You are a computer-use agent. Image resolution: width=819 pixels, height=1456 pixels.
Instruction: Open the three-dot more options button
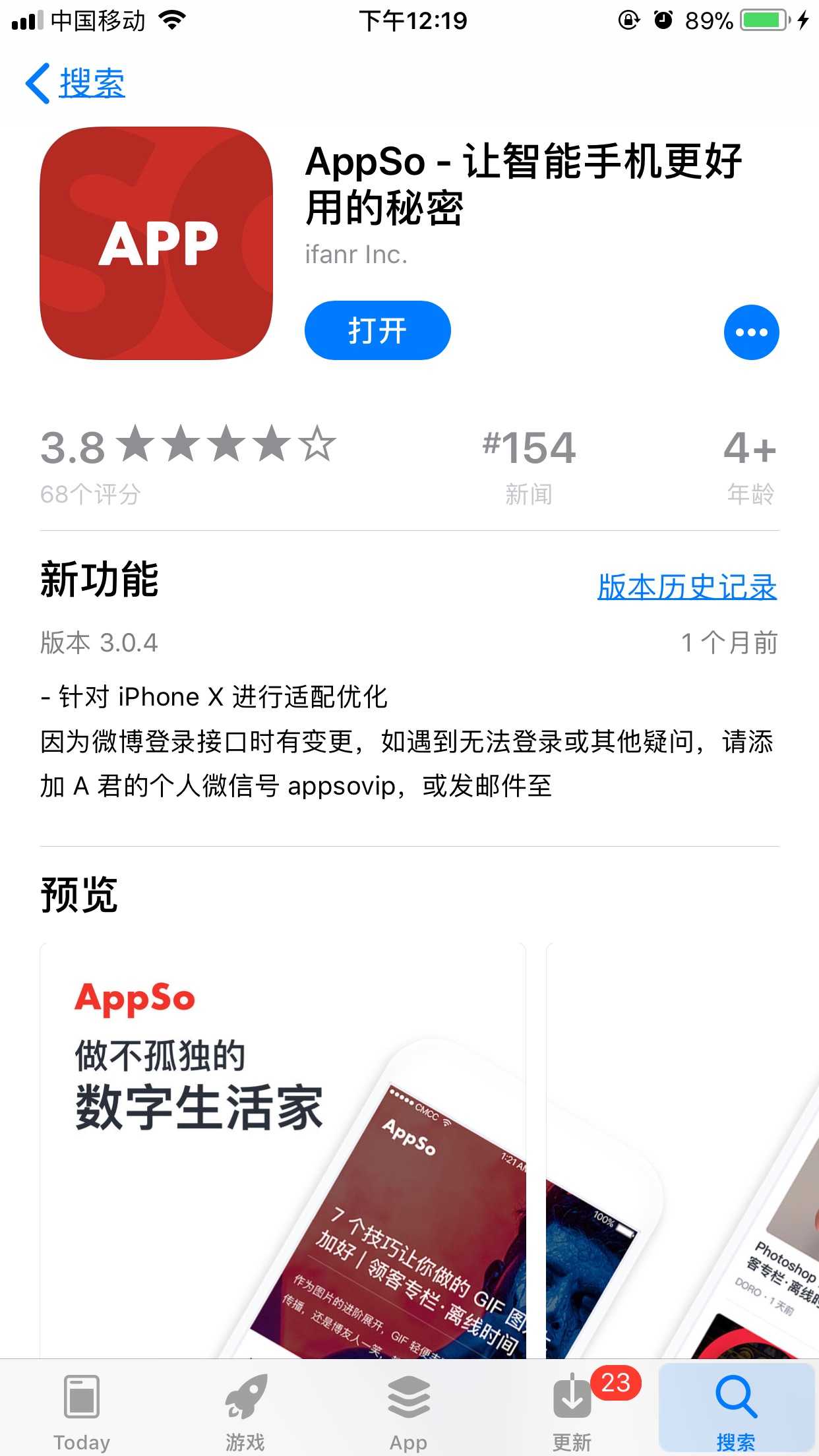[751, 332]
